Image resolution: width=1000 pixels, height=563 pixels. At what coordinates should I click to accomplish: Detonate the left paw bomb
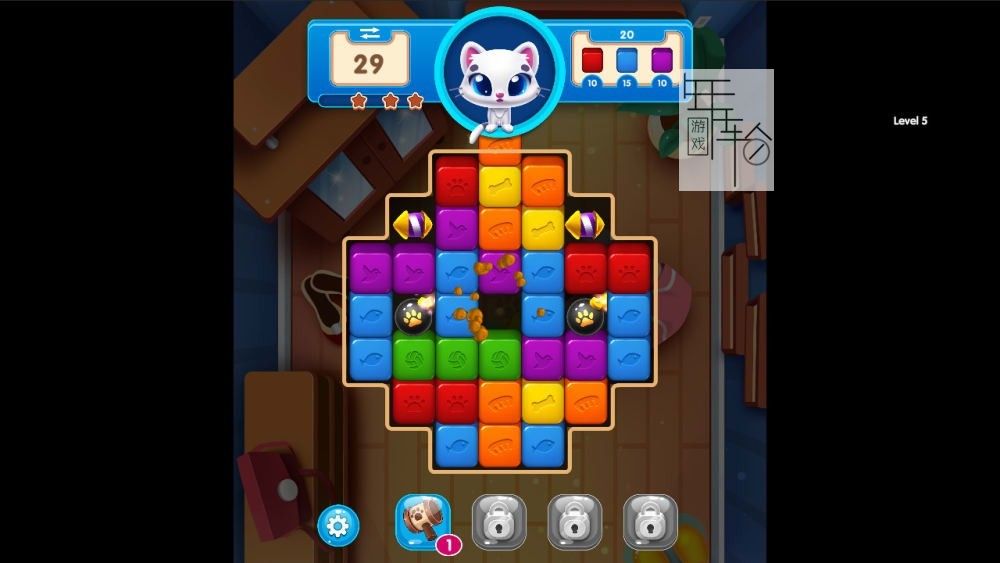tap(413, 316)
